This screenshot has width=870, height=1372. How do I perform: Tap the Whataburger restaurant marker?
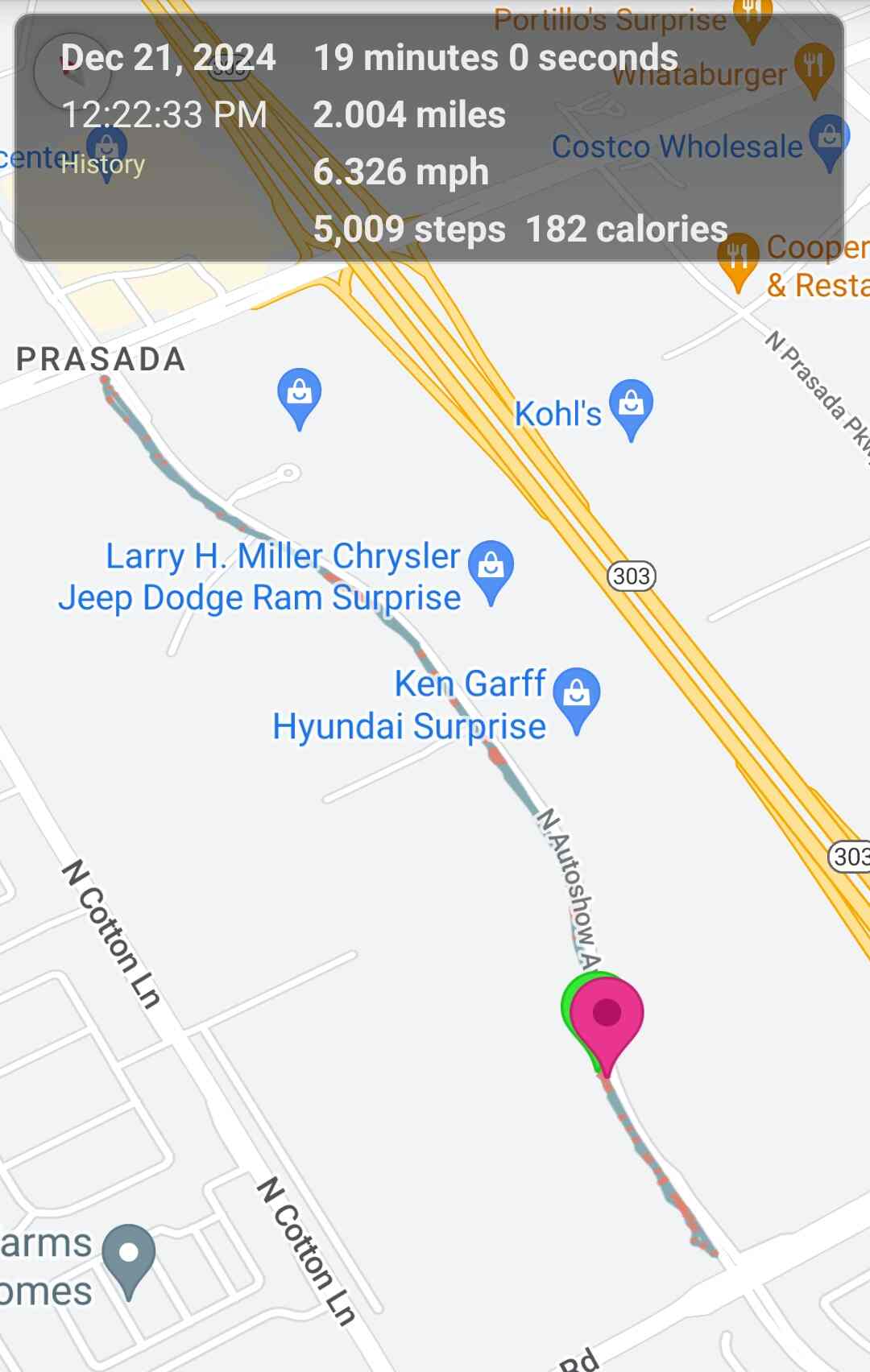click(814, 67)
